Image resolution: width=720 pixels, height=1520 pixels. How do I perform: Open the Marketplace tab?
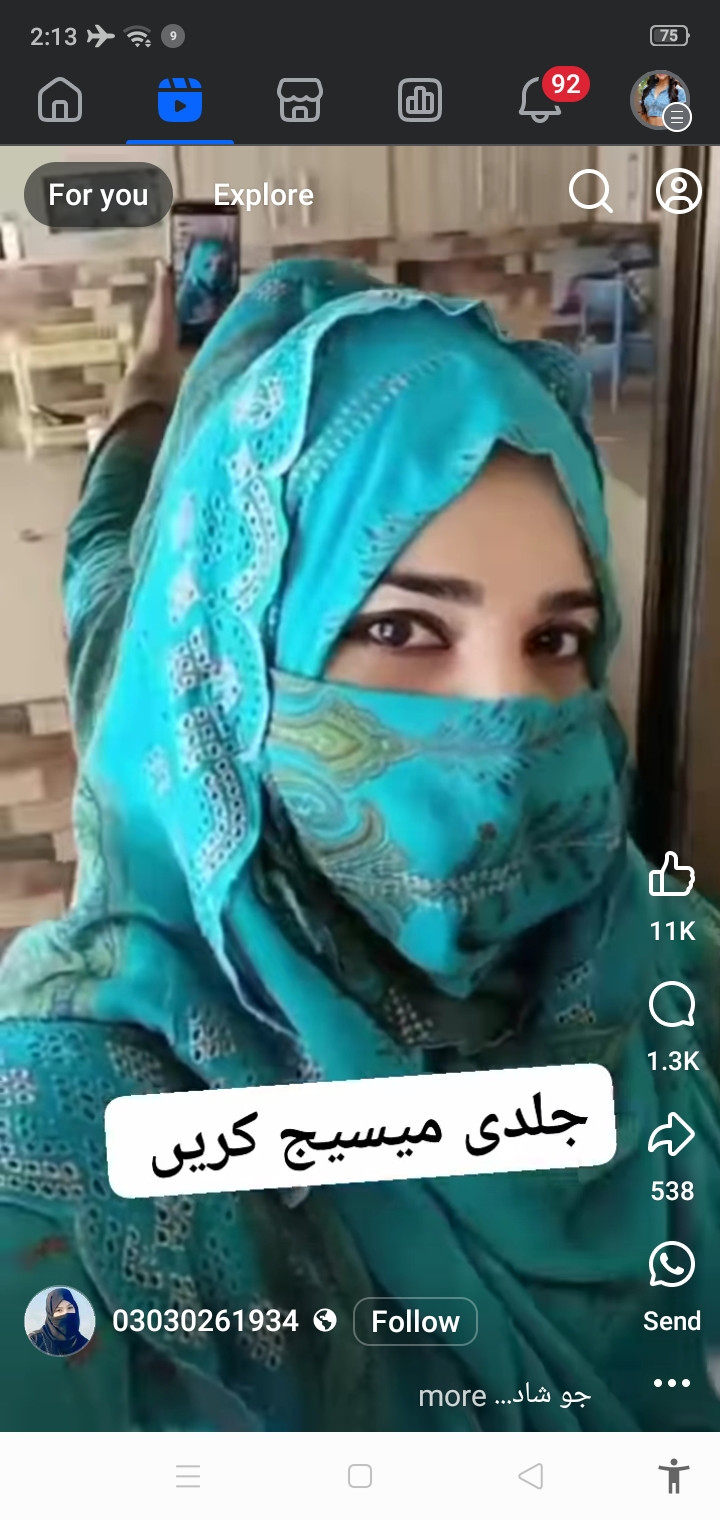[x=300, y=100]
